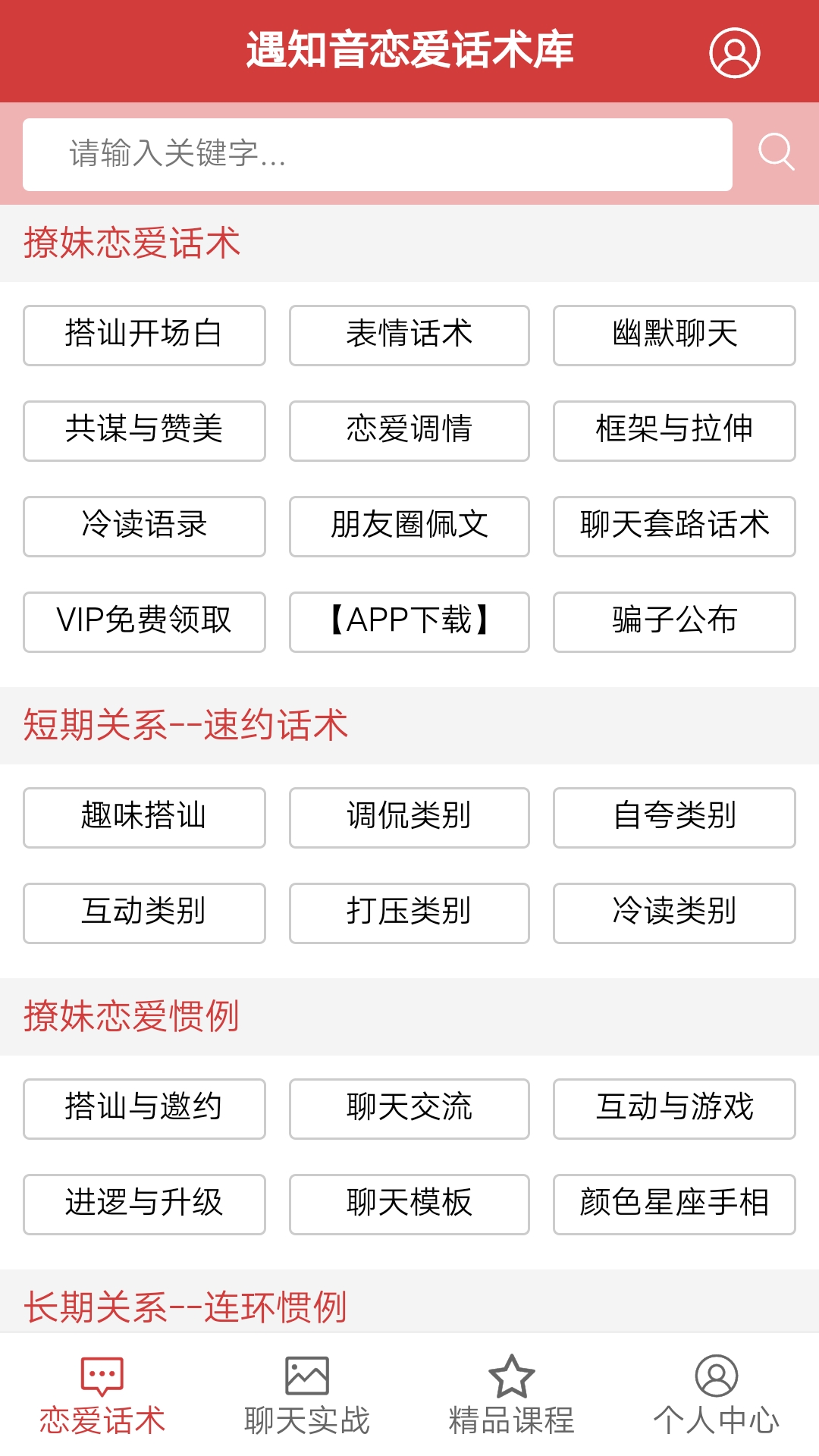Open 骗子公布
Viewport: 819px width, 1456px height.
click(673, 621)
